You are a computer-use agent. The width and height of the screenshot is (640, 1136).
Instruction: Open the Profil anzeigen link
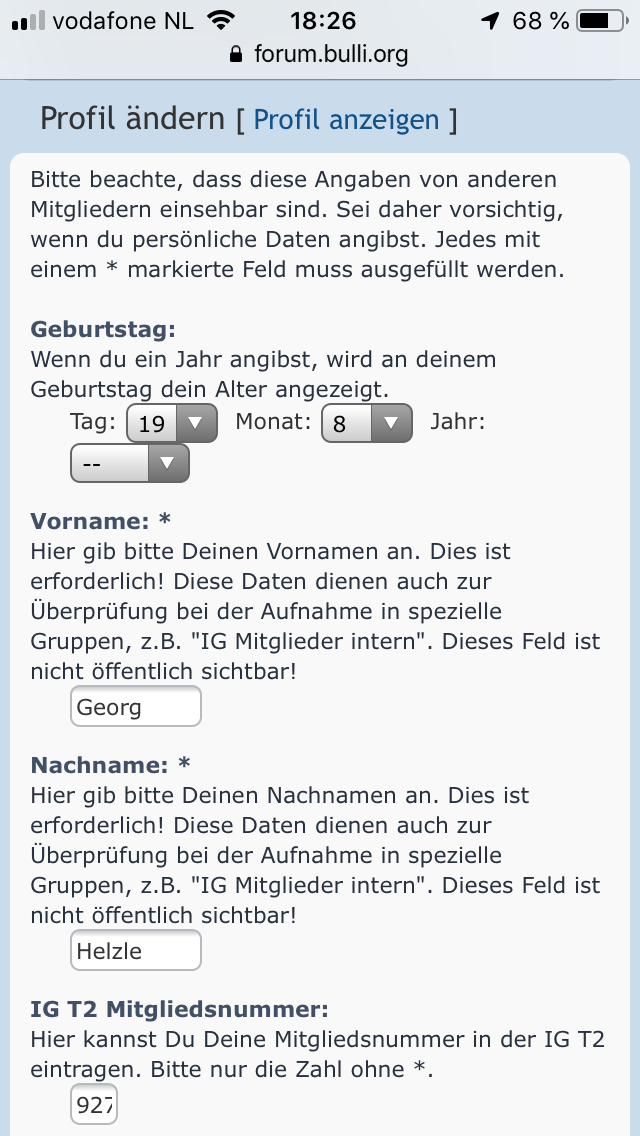[x=346, y=120]
